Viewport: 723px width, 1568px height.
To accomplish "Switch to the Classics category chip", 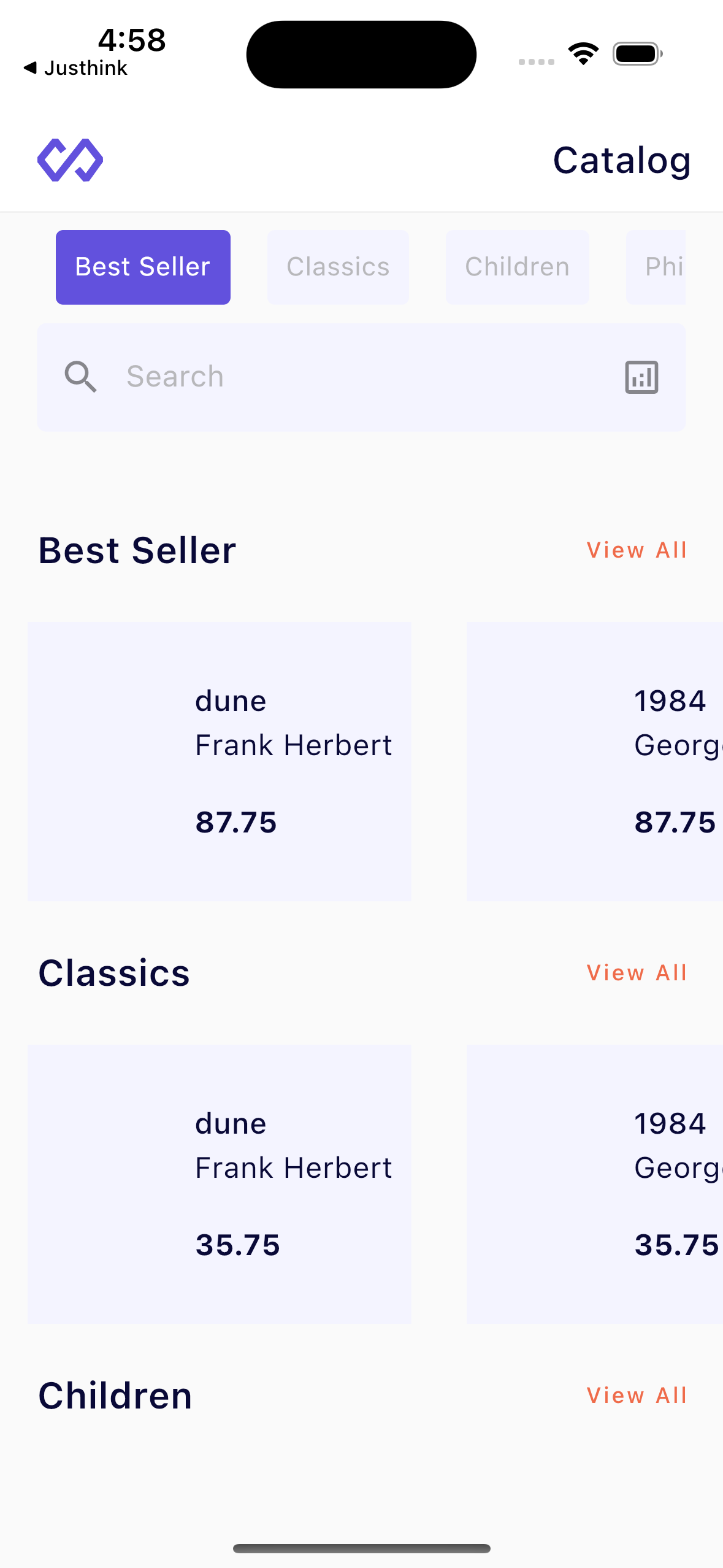I will pos(338,267).
